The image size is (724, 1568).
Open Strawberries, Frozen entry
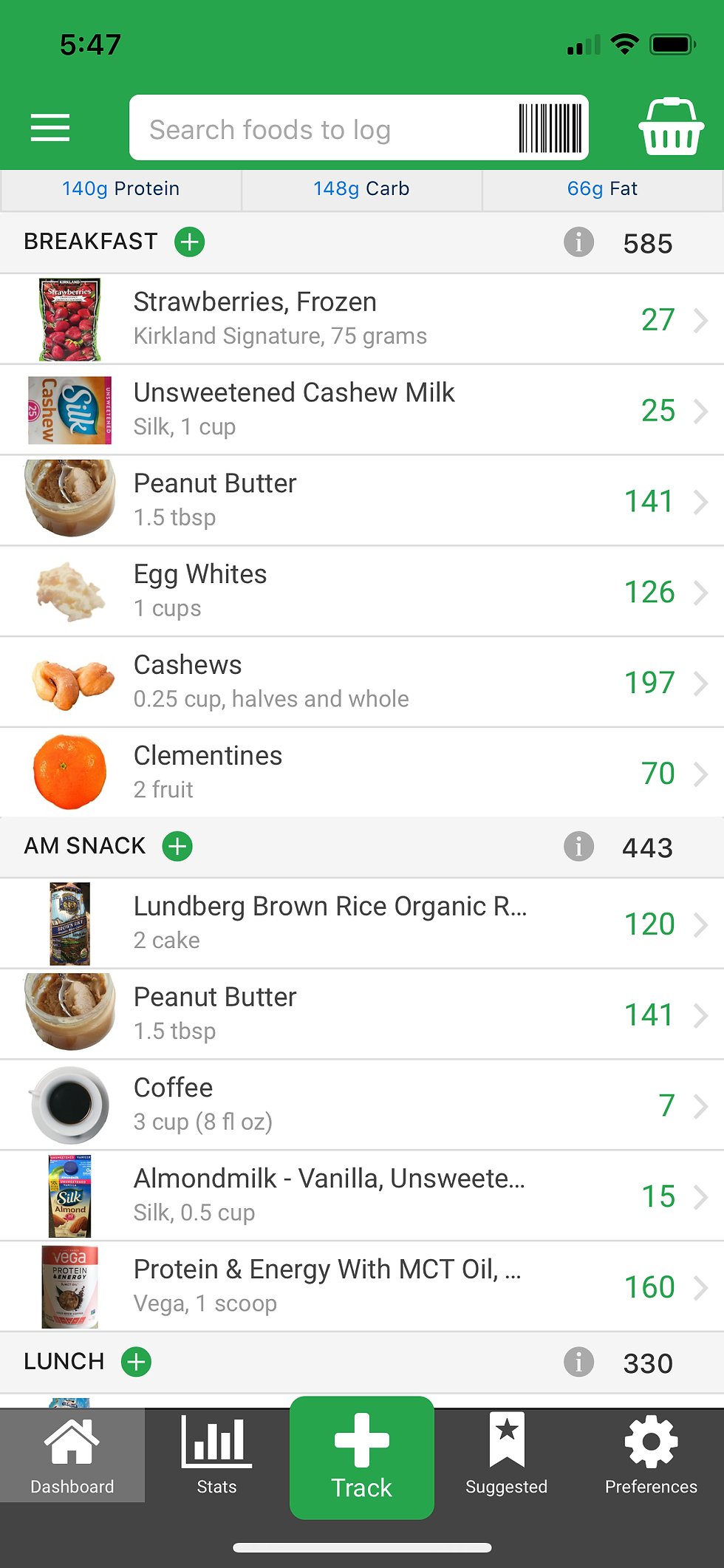point(362,319)
